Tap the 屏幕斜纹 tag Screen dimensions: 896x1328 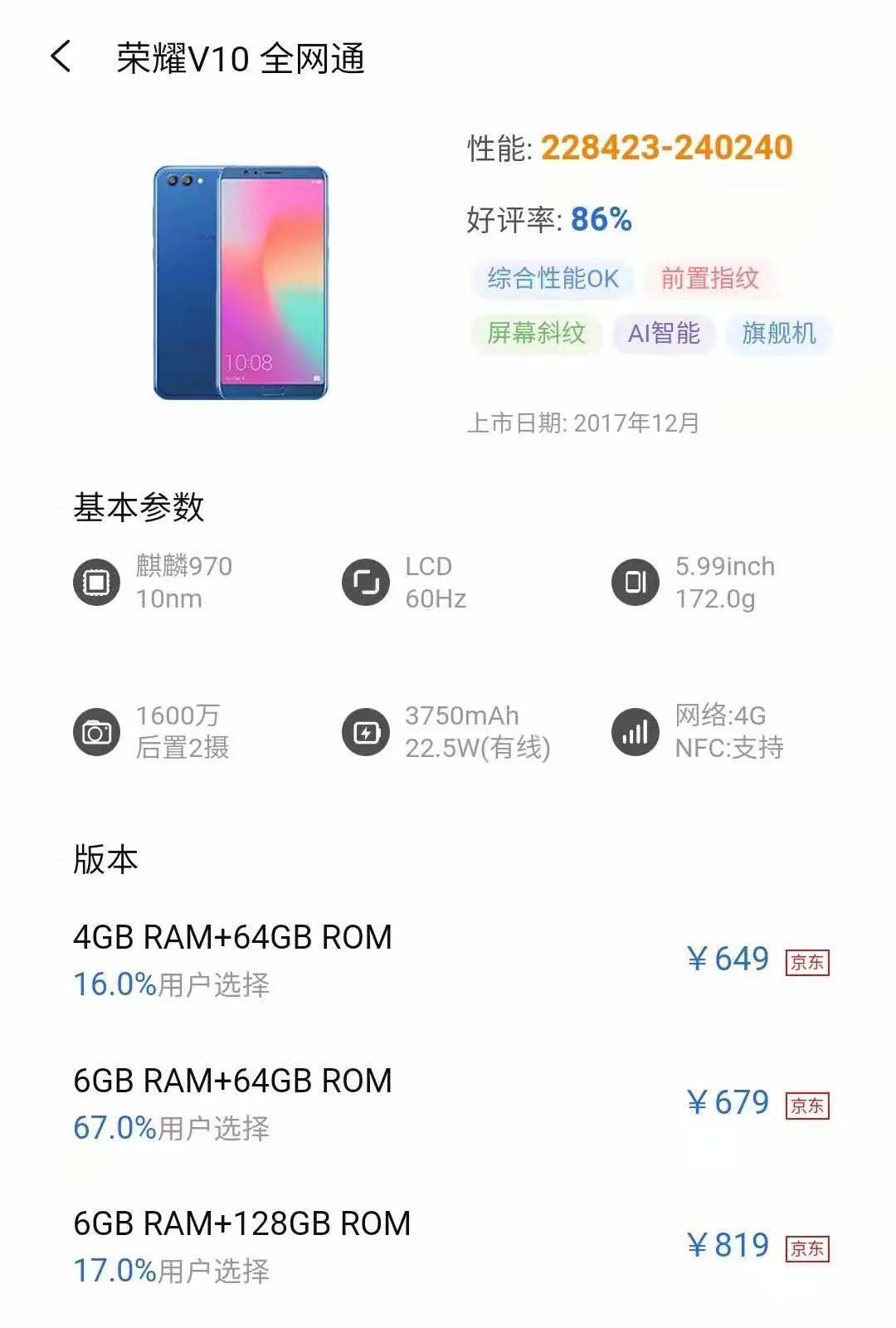(x=536, y=333)
